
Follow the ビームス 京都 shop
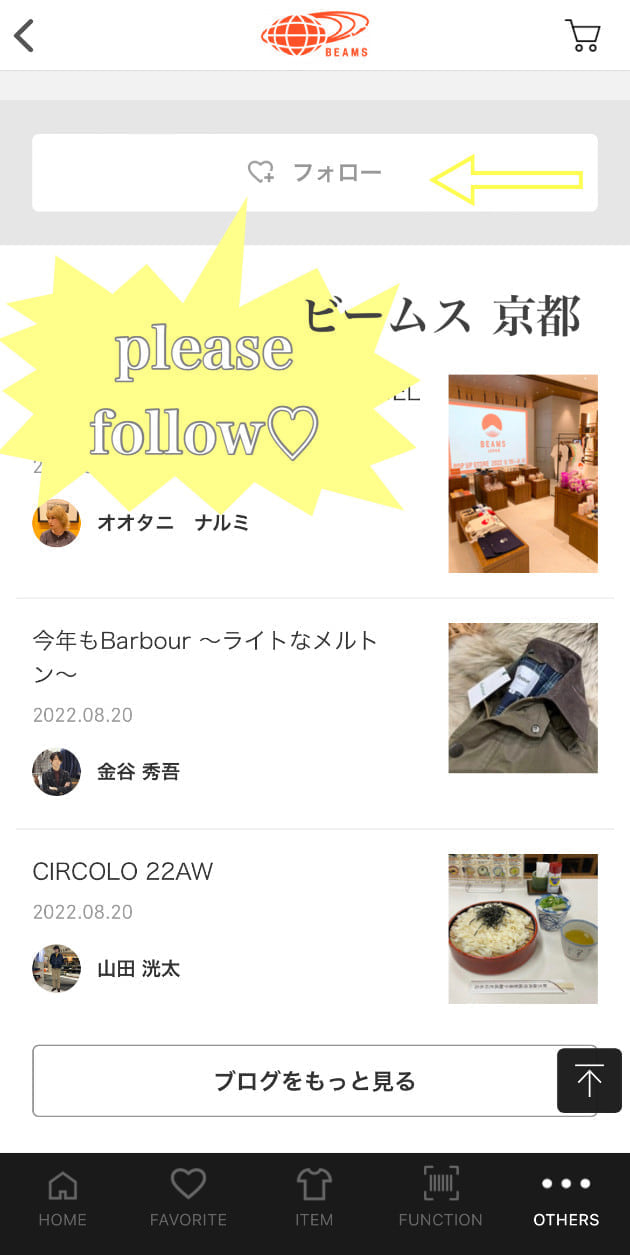[x=314, y=173]
